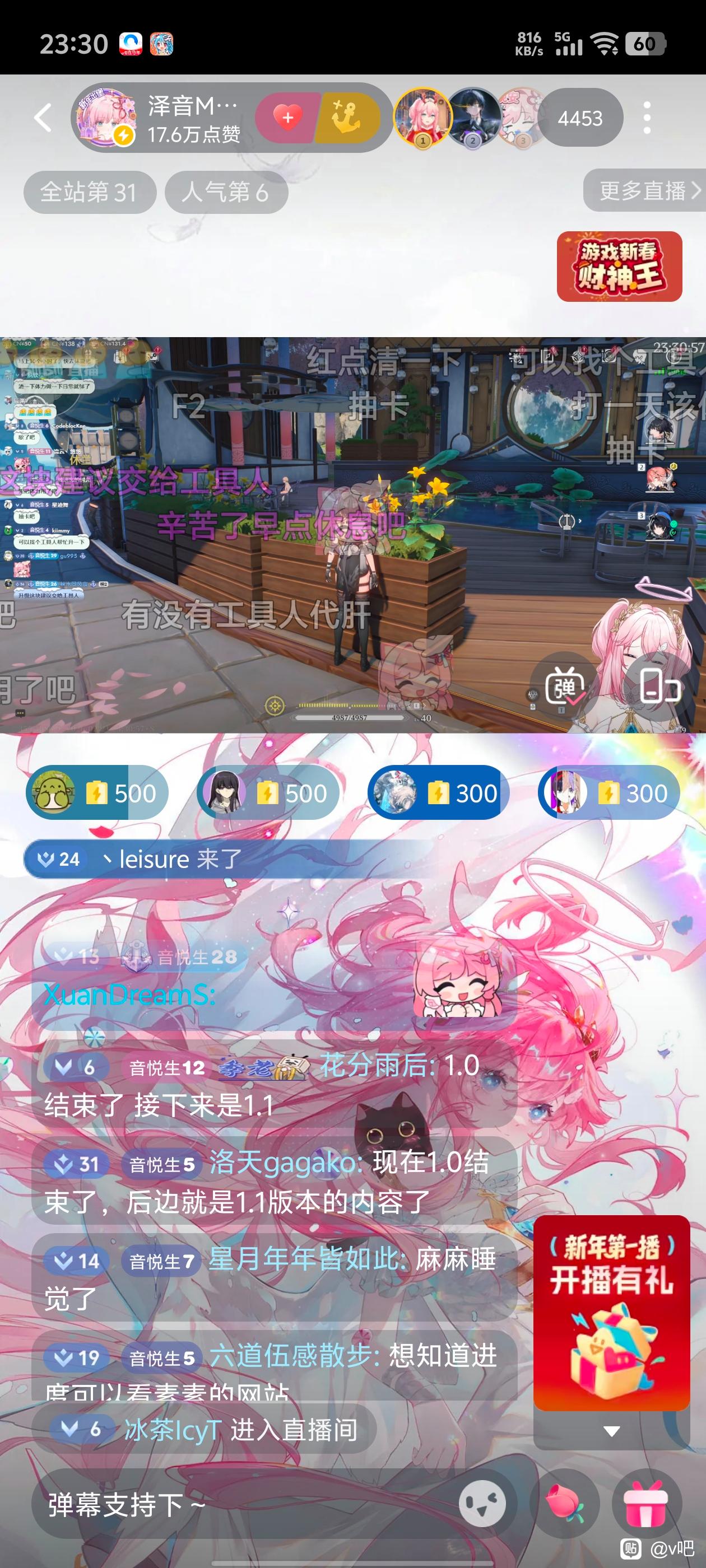Go back from the live room
This screenshot has width=706, height=1568.
coord(43,118)
